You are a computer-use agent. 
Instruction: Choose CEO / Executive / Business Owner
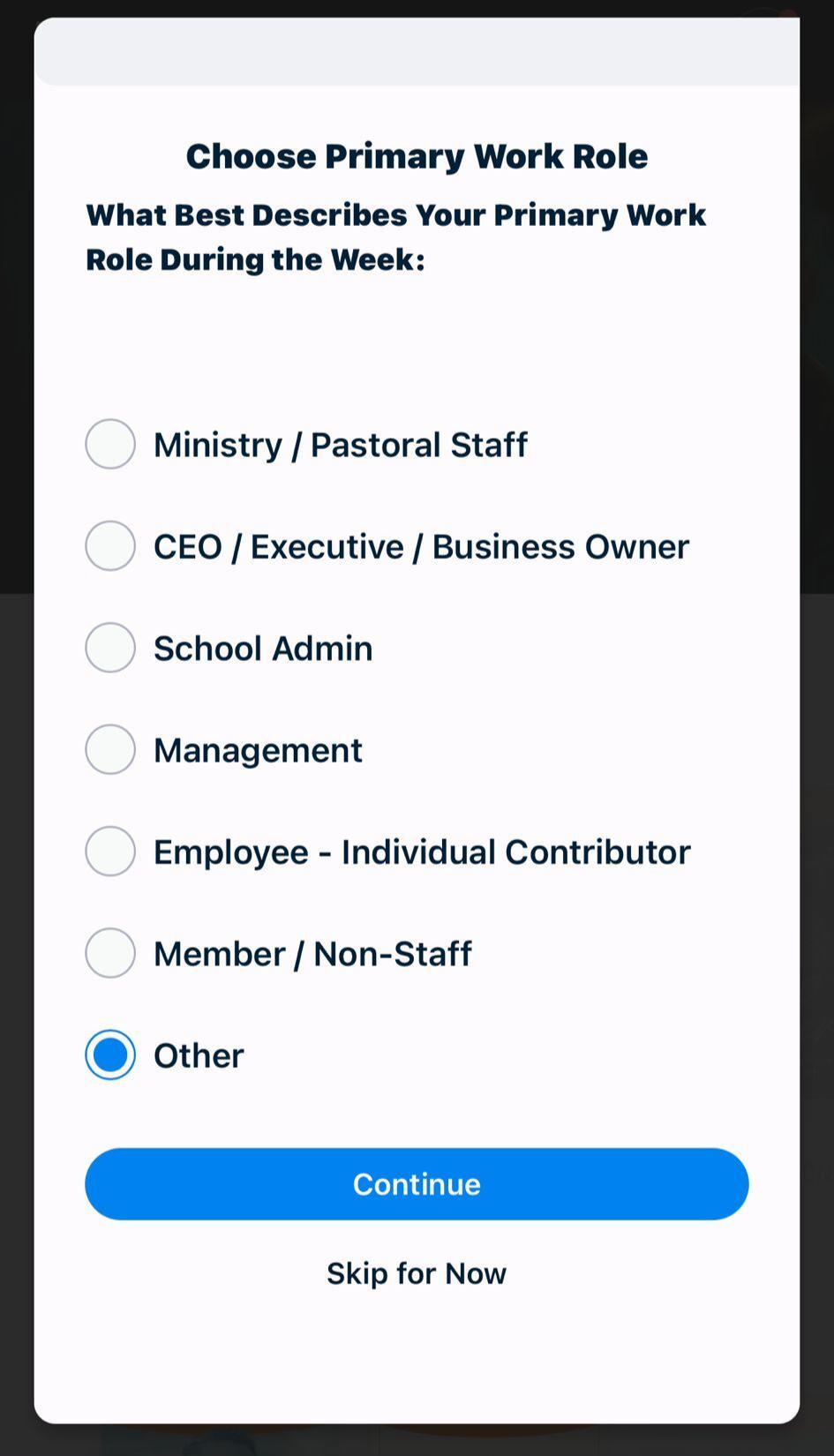(110, 546)
